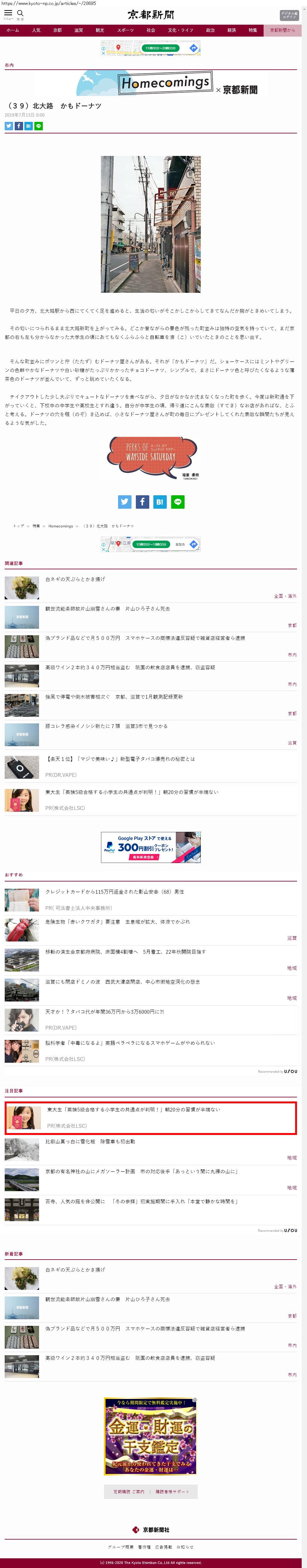Open the hamburger menu
This screenshot has height=1568, width=307.
point(8,13)
